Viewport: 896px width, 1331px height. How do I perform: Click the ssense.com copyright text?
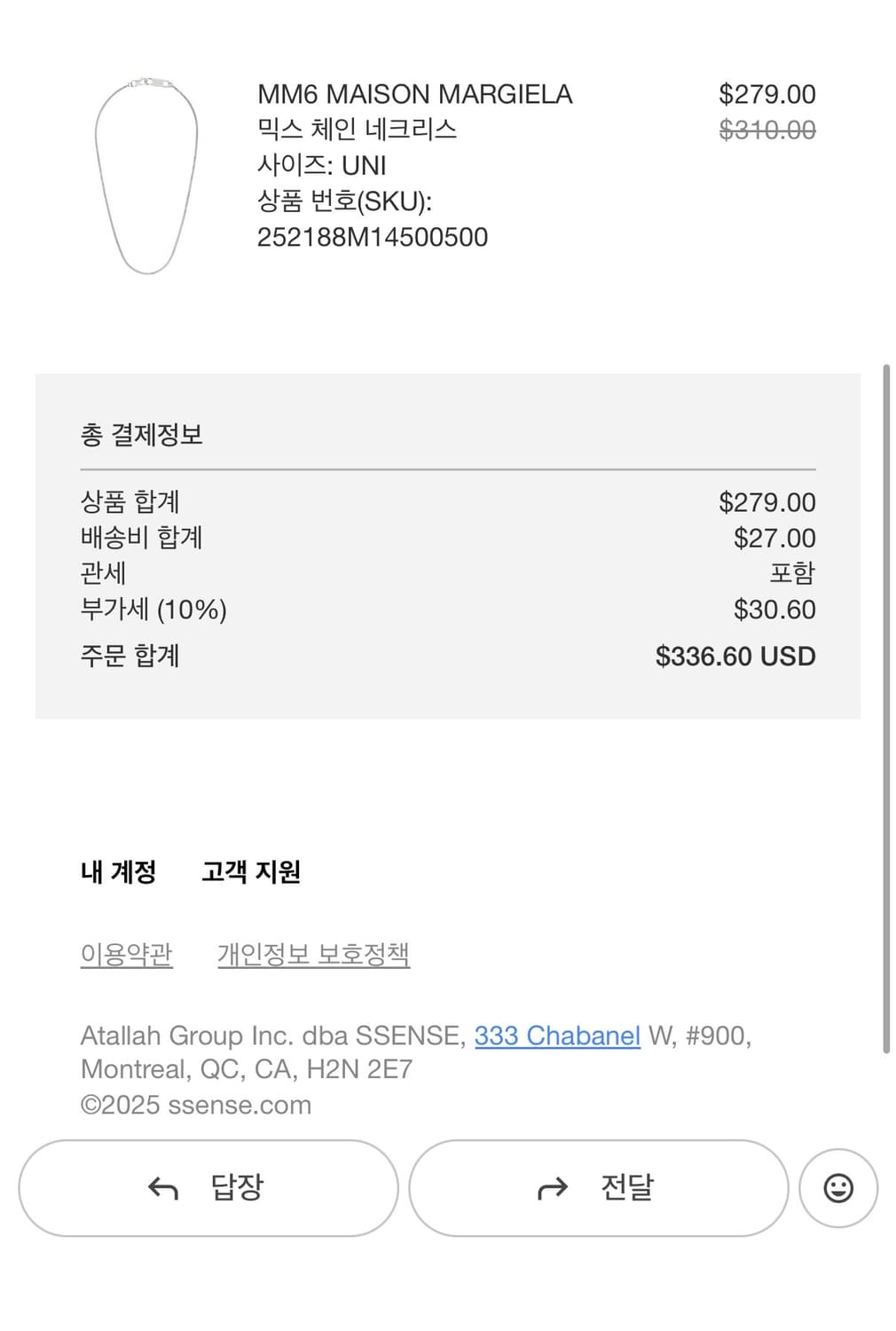point(195,1104)
